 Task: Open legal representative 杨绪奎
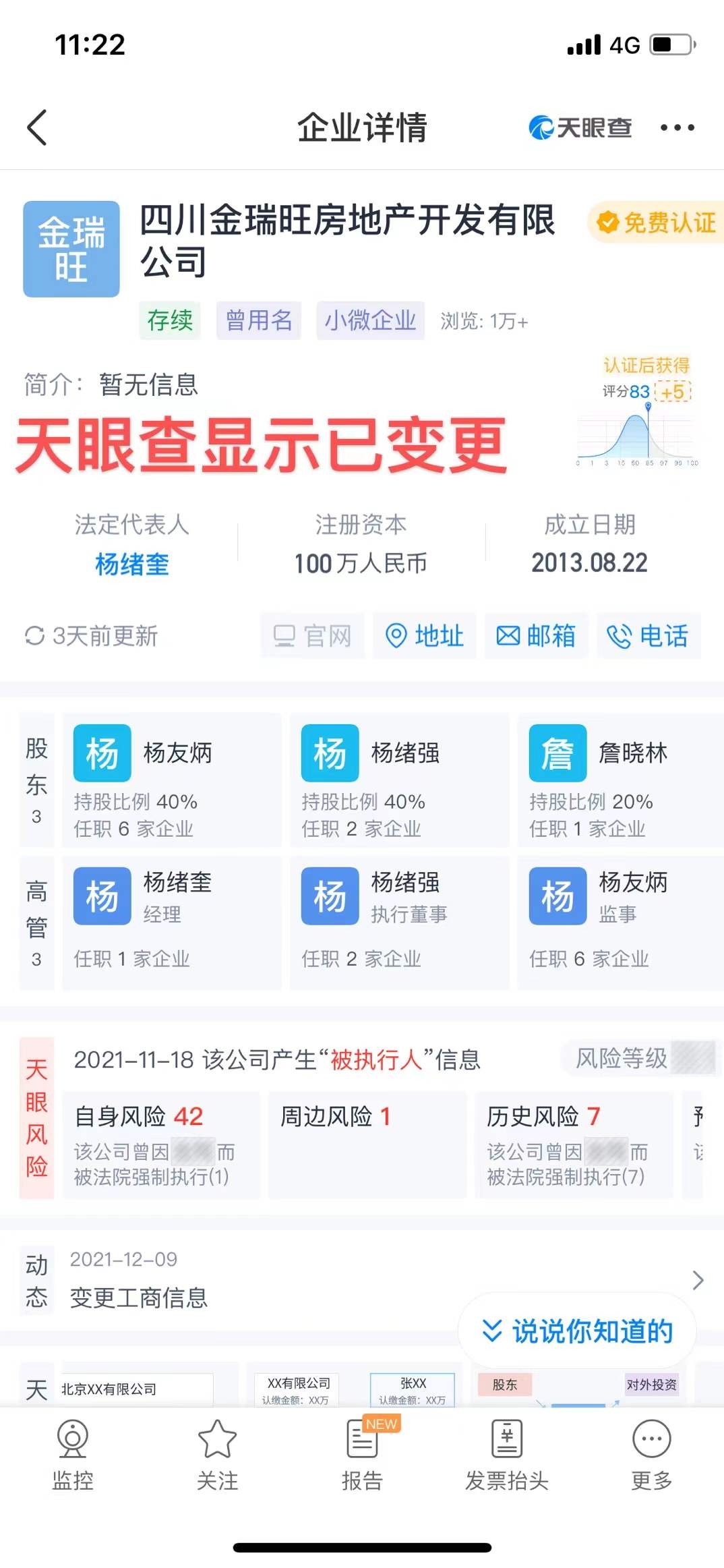pyautogui.click(x=132, y=564)
